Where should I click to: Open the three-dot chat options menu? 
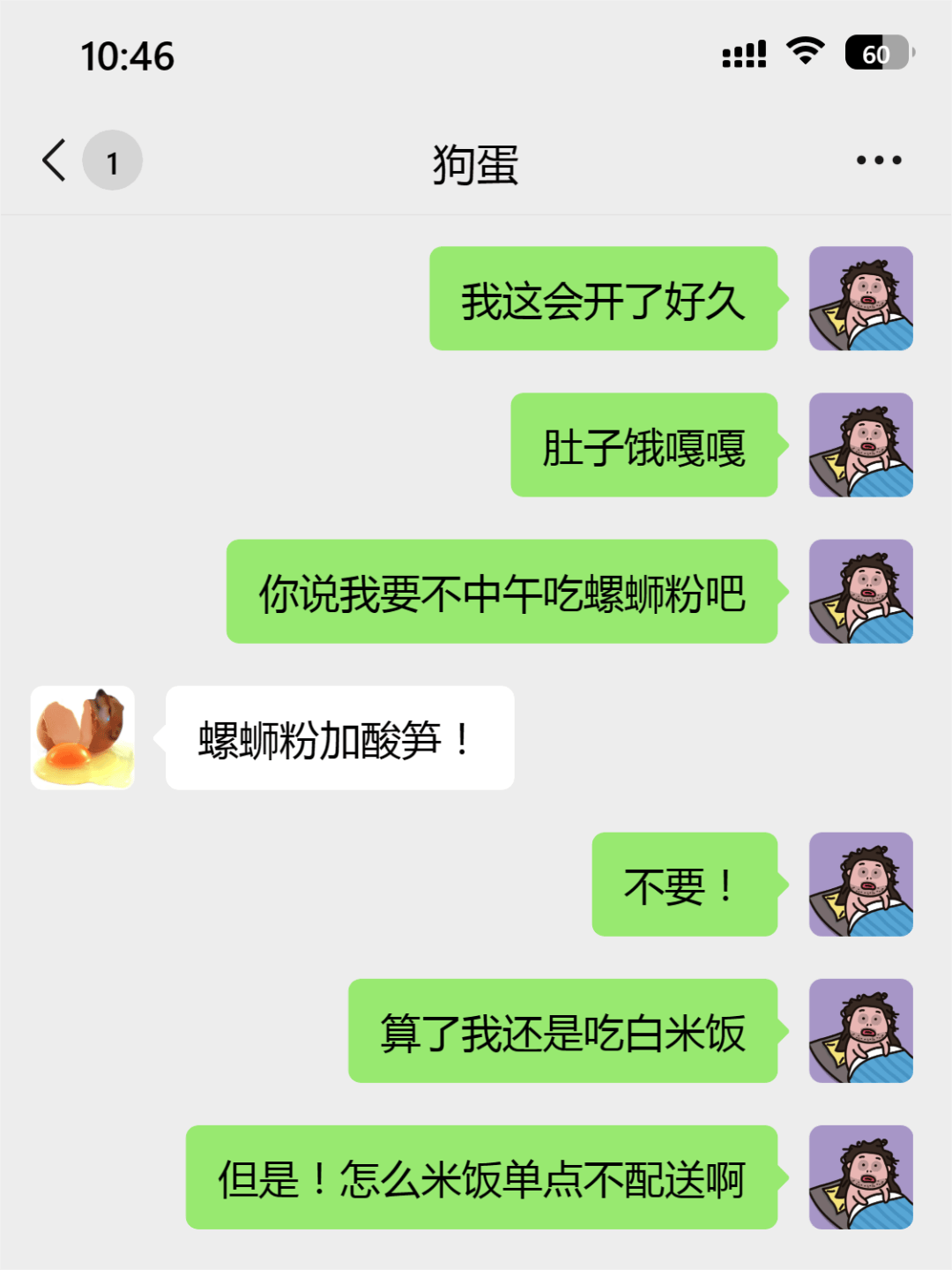point(878,161)
